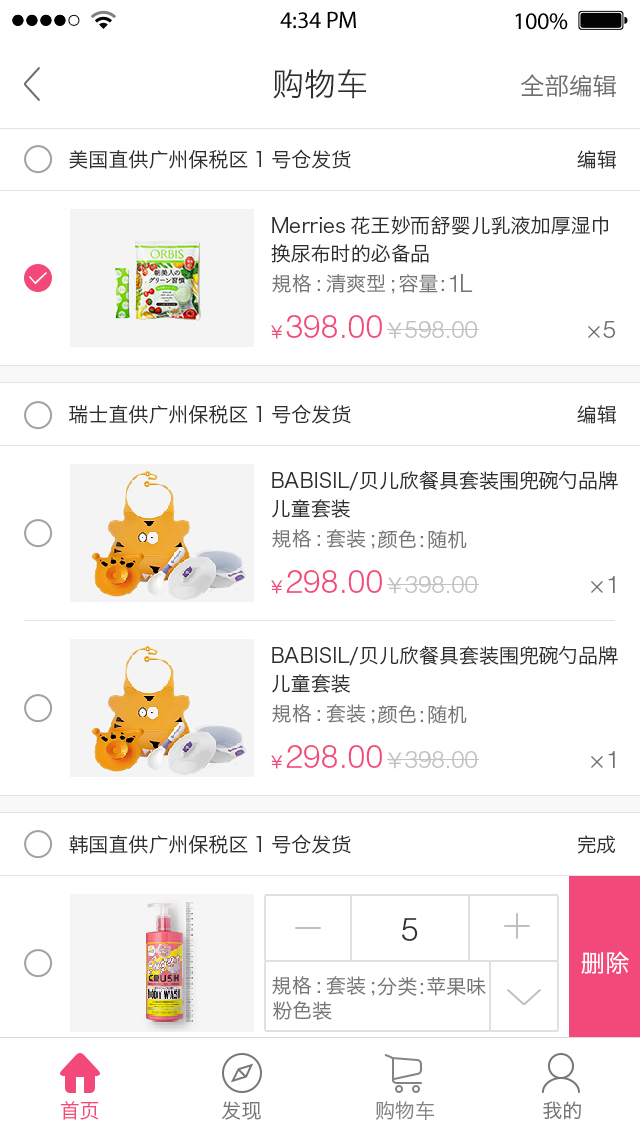Go to the 我的 profile tab
640x1136 pixels.
pyautogui.click(x=561, y=1086)
